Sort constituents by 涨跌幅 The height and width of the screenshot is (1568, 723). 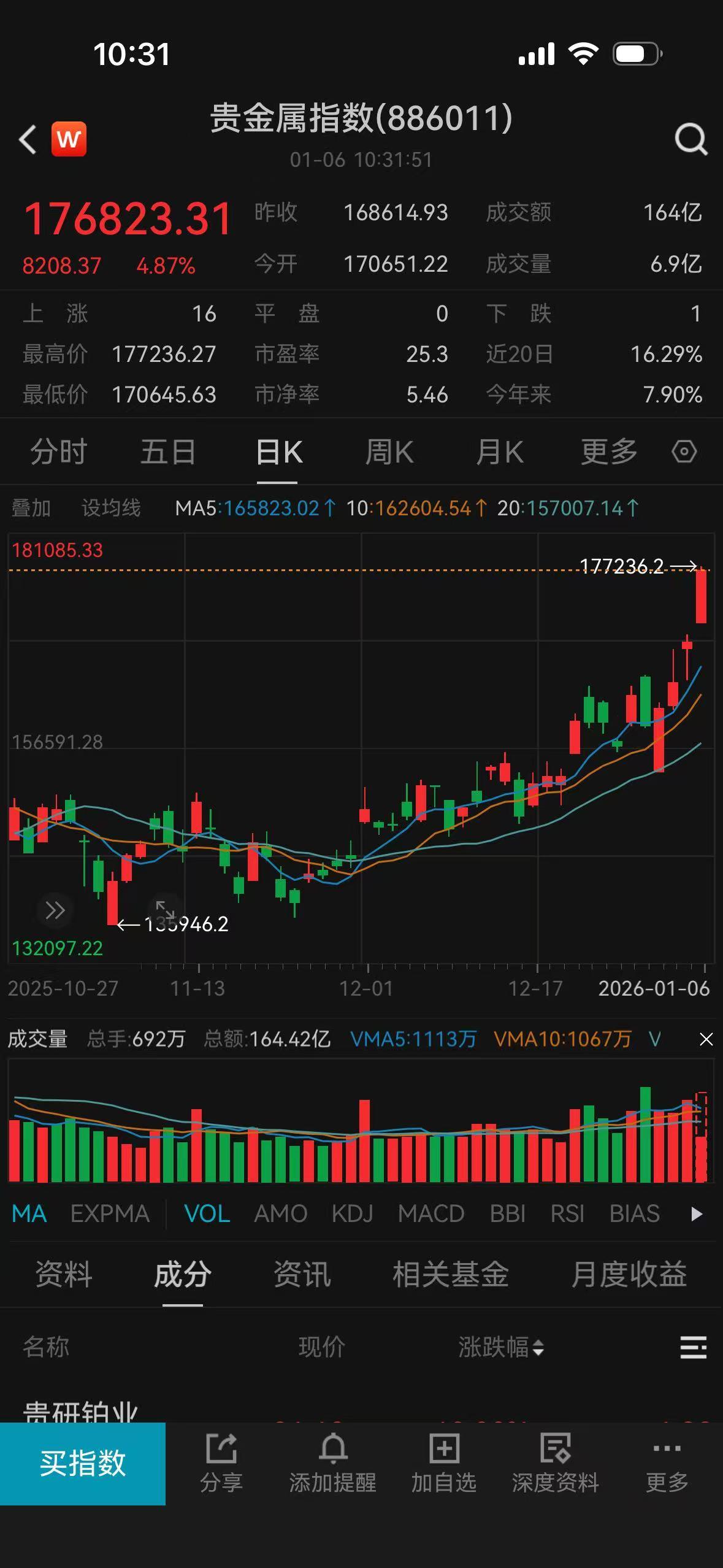pyautogui.click(x=501, y=1347)
